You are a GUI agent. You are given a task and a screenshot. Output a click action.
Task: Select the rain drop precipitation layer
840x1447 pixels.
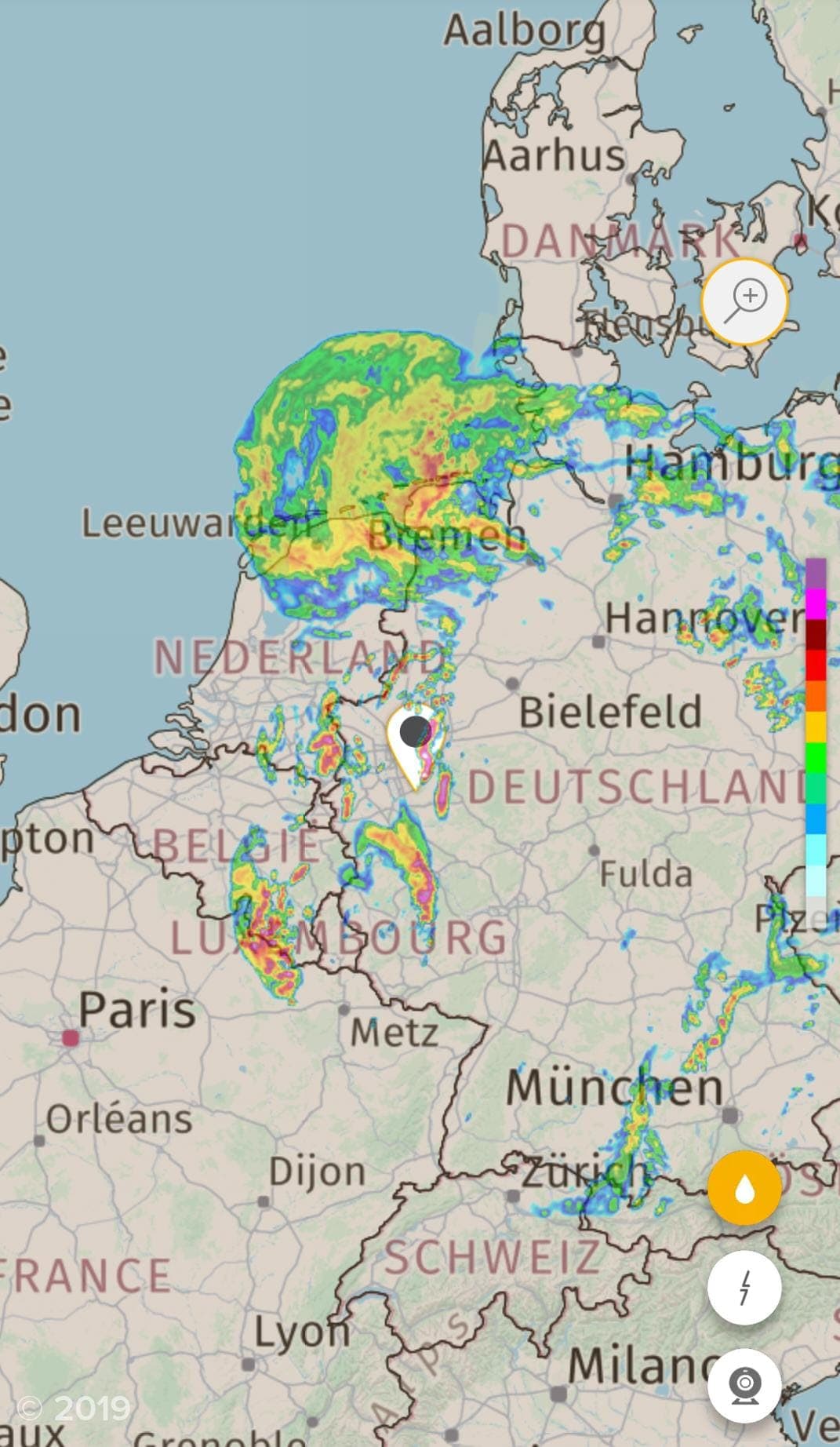(x=744, y=1187)
